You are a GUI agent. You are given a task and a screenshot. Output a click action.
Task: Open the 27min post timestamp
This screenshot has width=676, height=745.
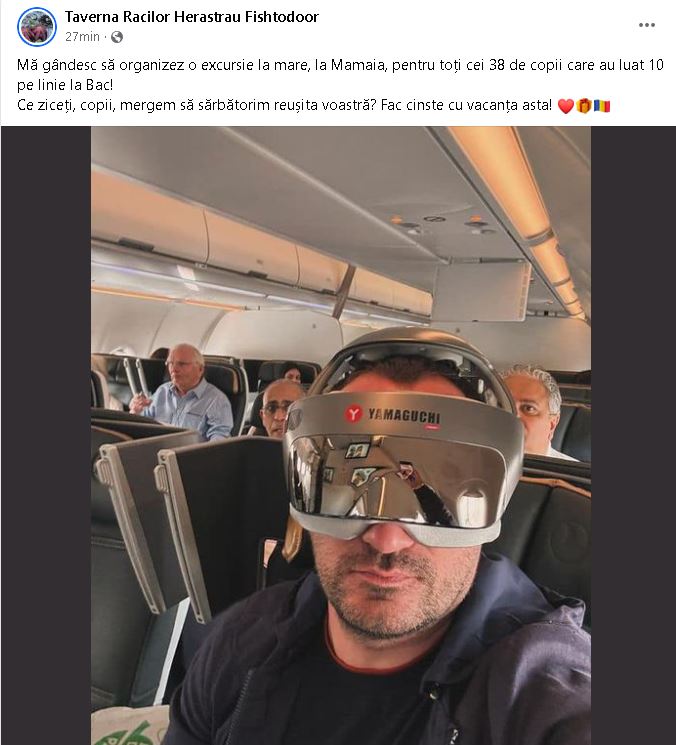82,36
